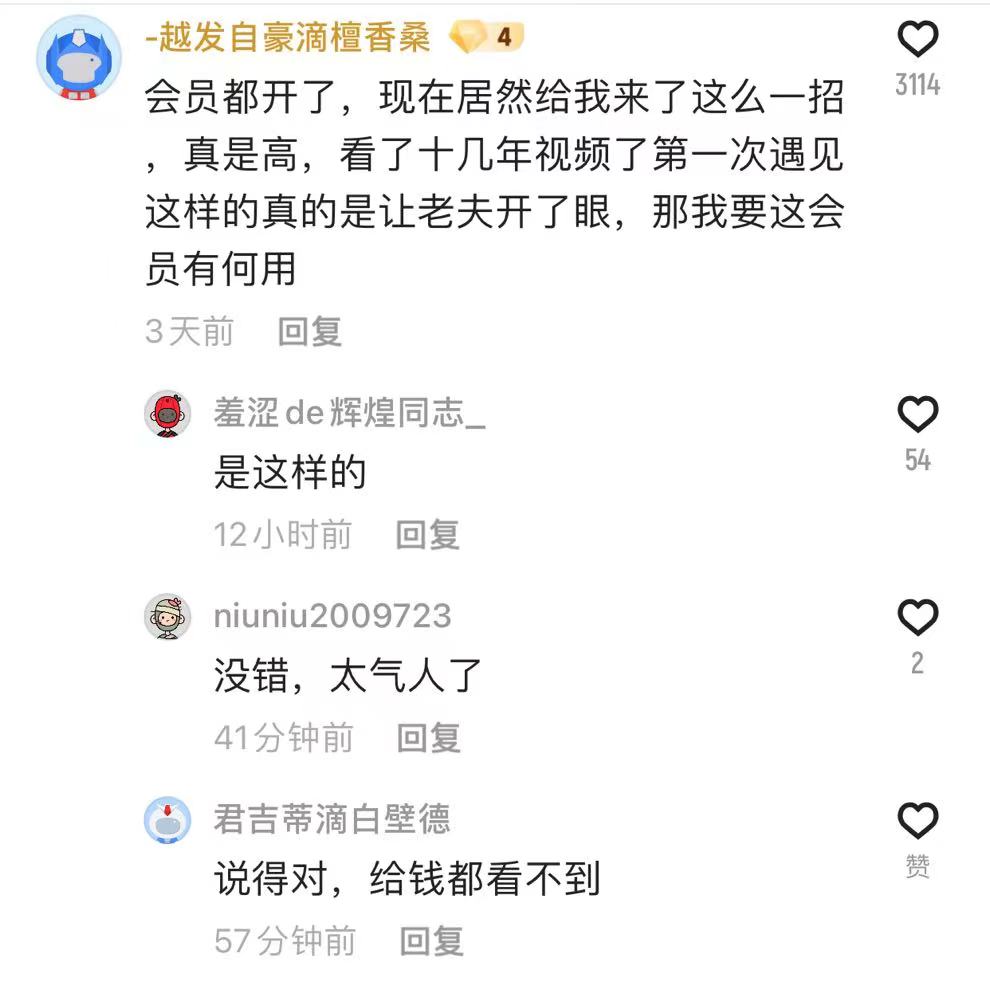990x993 pixels.
Task: Reply to niuniu2009723's comment
Action: [x=428, y=738]
